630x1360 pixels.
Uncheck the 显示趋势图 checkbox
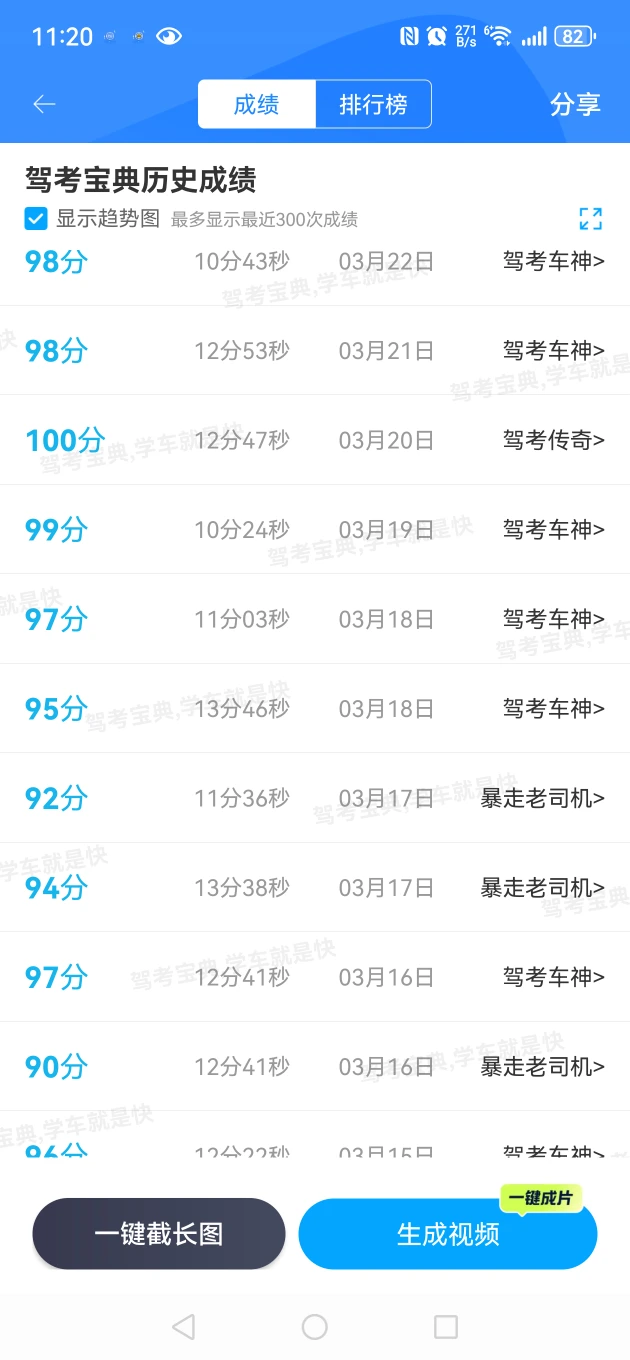pos(36,219)
